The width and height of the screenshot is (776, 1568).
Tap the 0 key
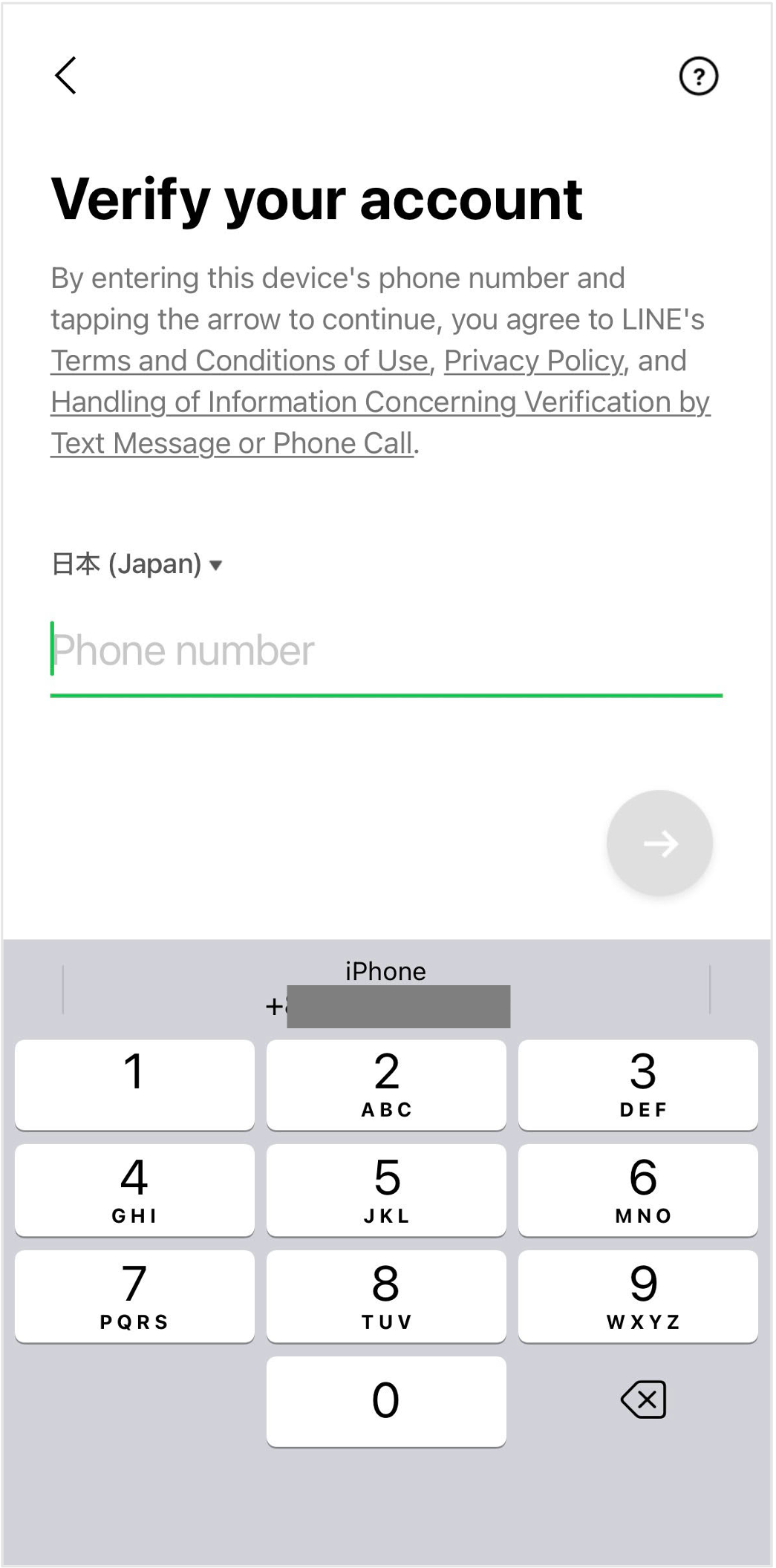tap(386, 1401)
